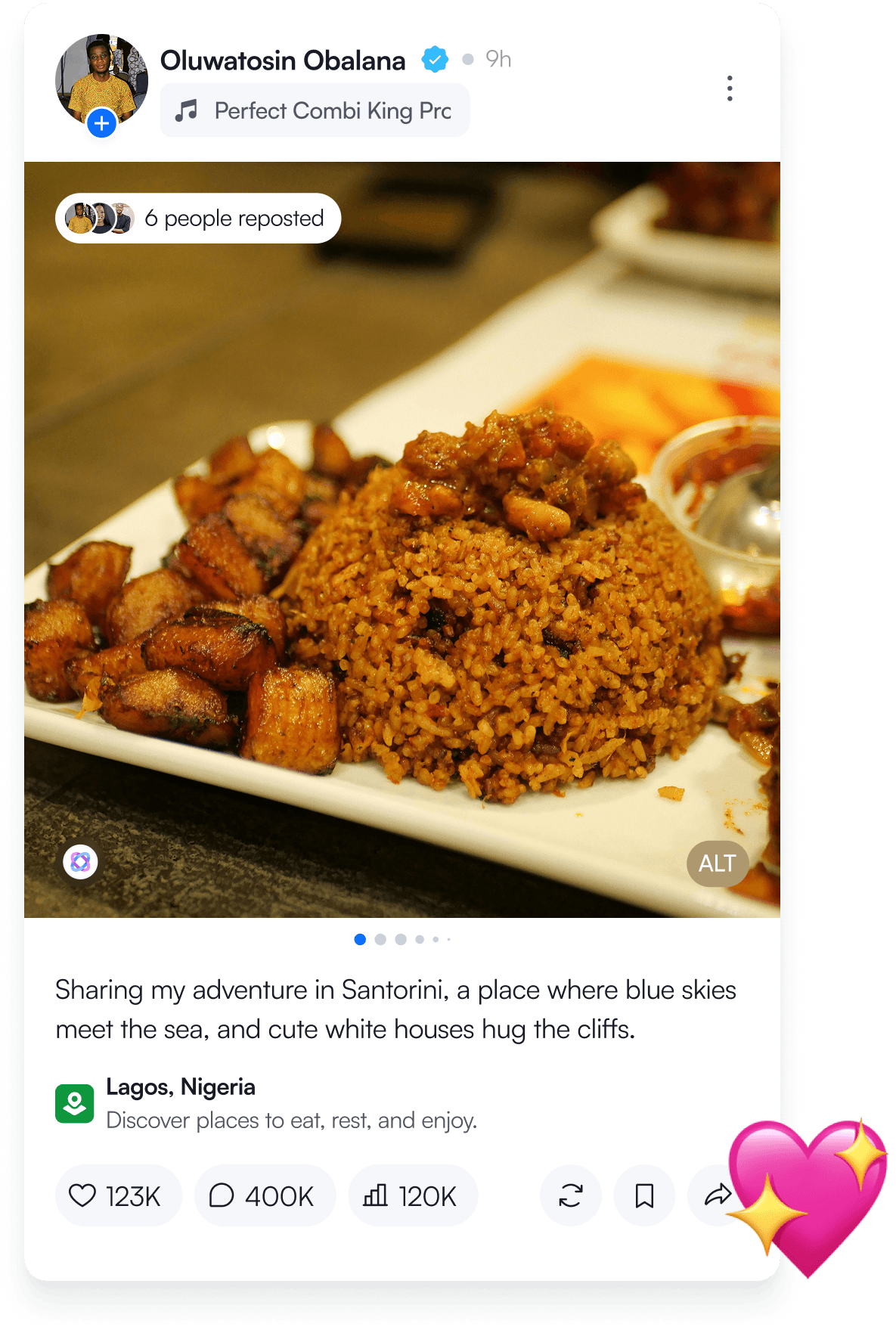Open Oluwatosin Obalana's profile name
896x1330 pixels.
[x=282, y=60]
